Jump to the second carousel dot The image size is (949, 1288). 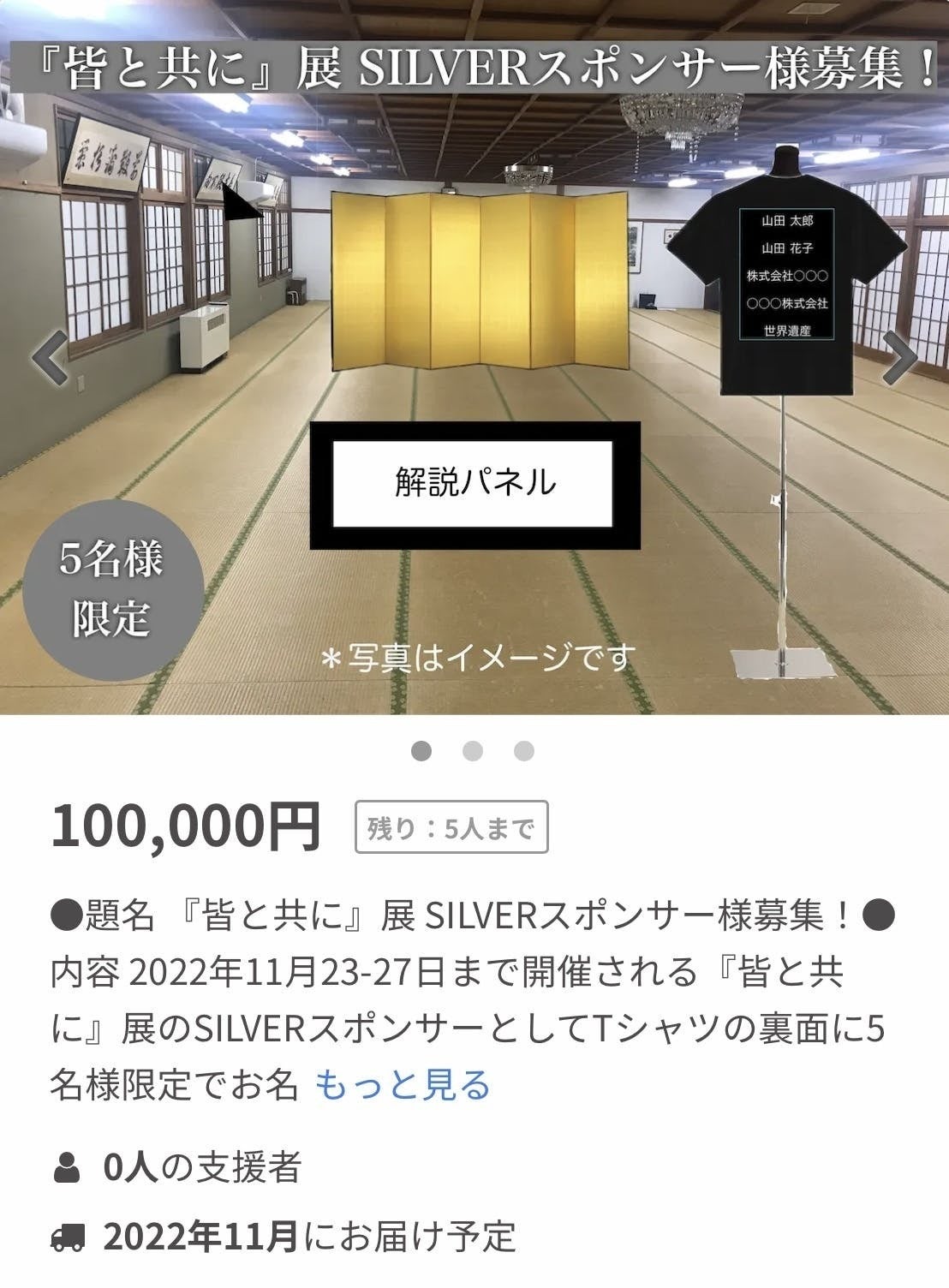[473, 751]
